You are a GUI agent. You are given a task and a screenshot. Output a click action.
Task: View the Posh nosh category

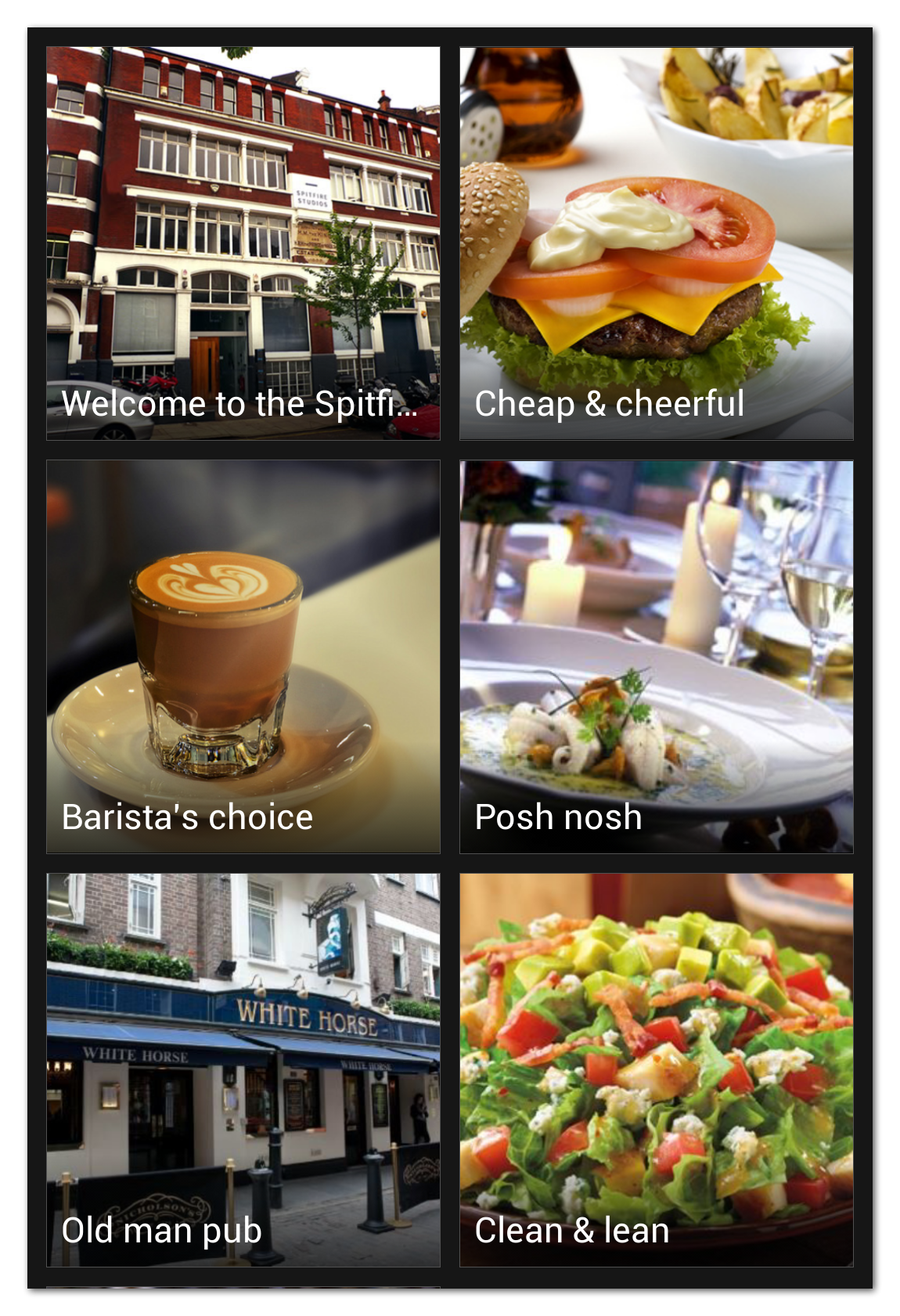pyautogui.click(x=656, y=656)
